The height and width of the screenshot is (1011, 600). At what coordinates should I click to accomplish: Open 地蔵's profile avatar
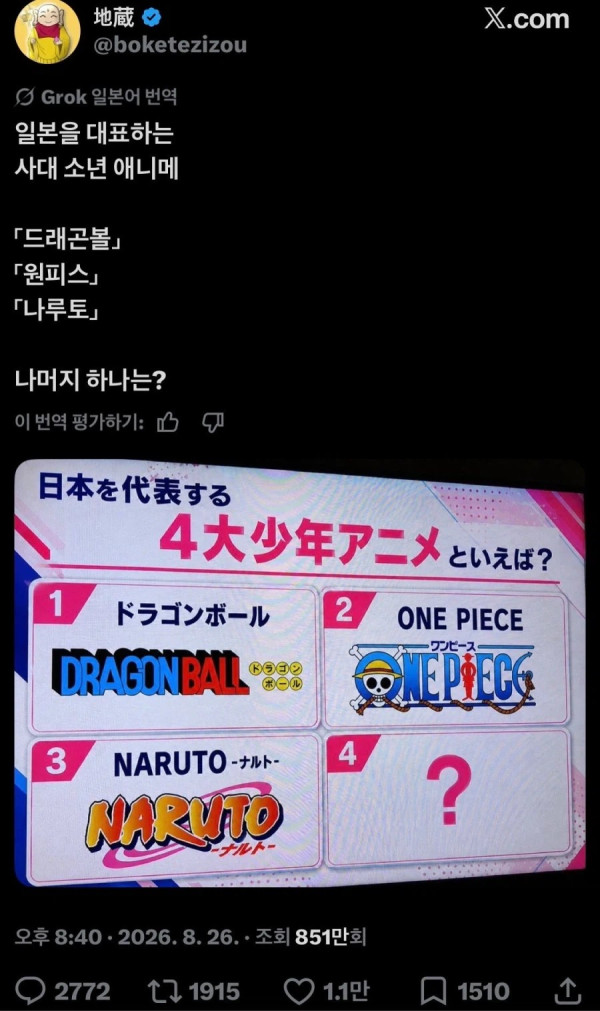coord(47,31)
